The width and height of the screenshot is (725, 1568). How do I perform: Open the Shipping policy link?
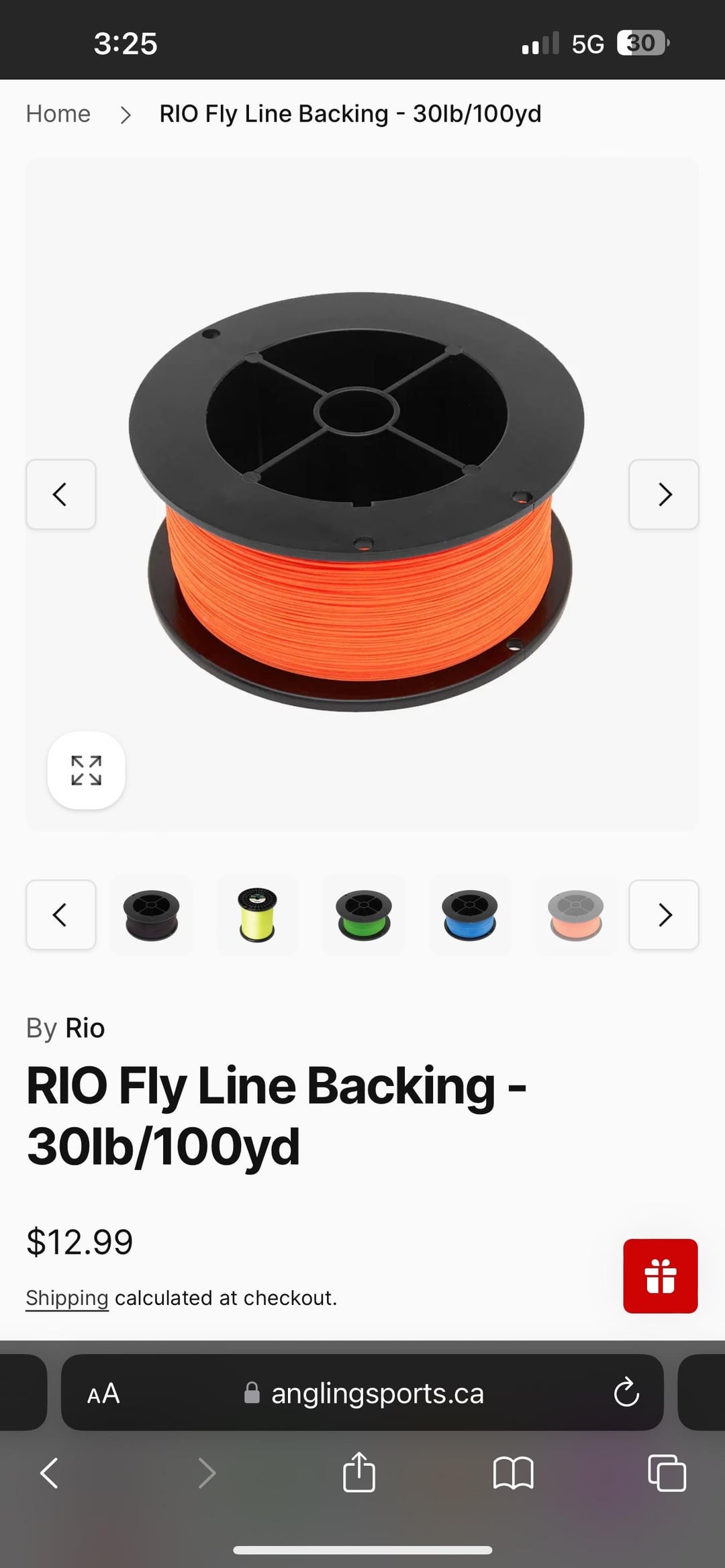click(66, 1297)
